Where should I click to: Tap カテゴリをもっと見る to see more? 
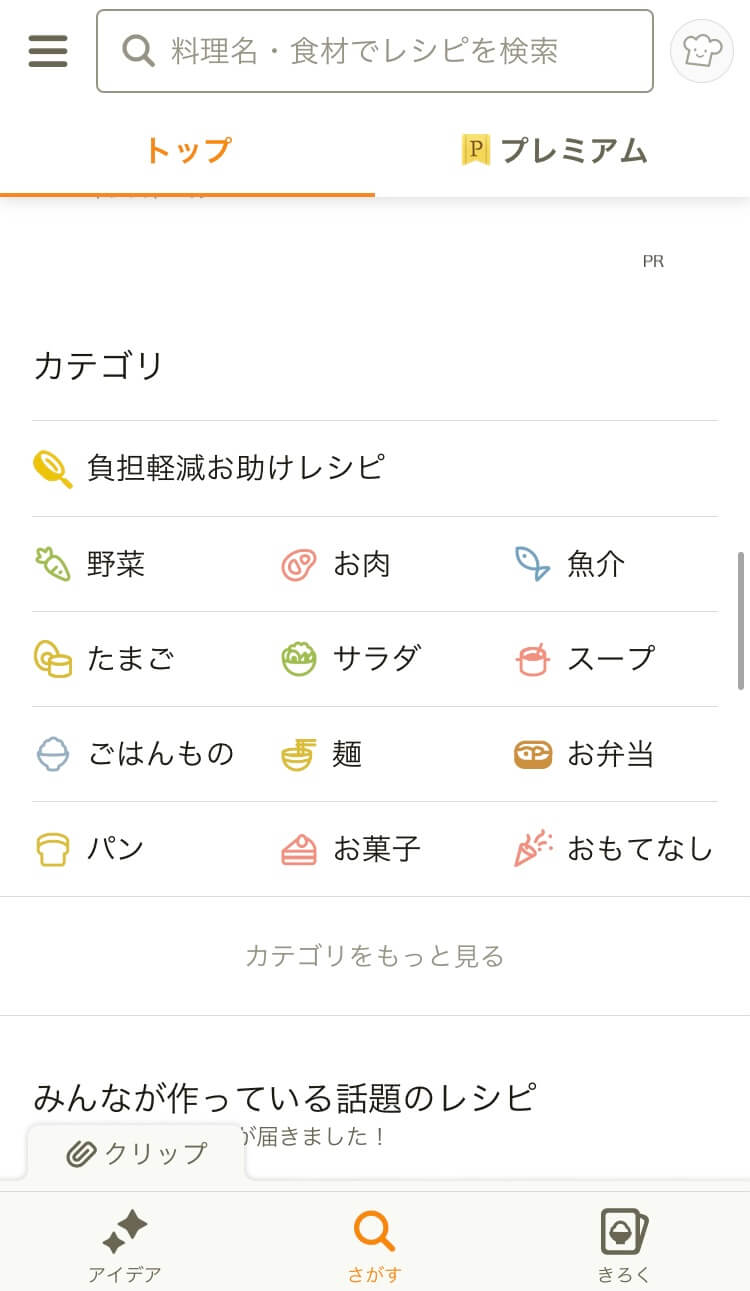(x=375, y=956)
